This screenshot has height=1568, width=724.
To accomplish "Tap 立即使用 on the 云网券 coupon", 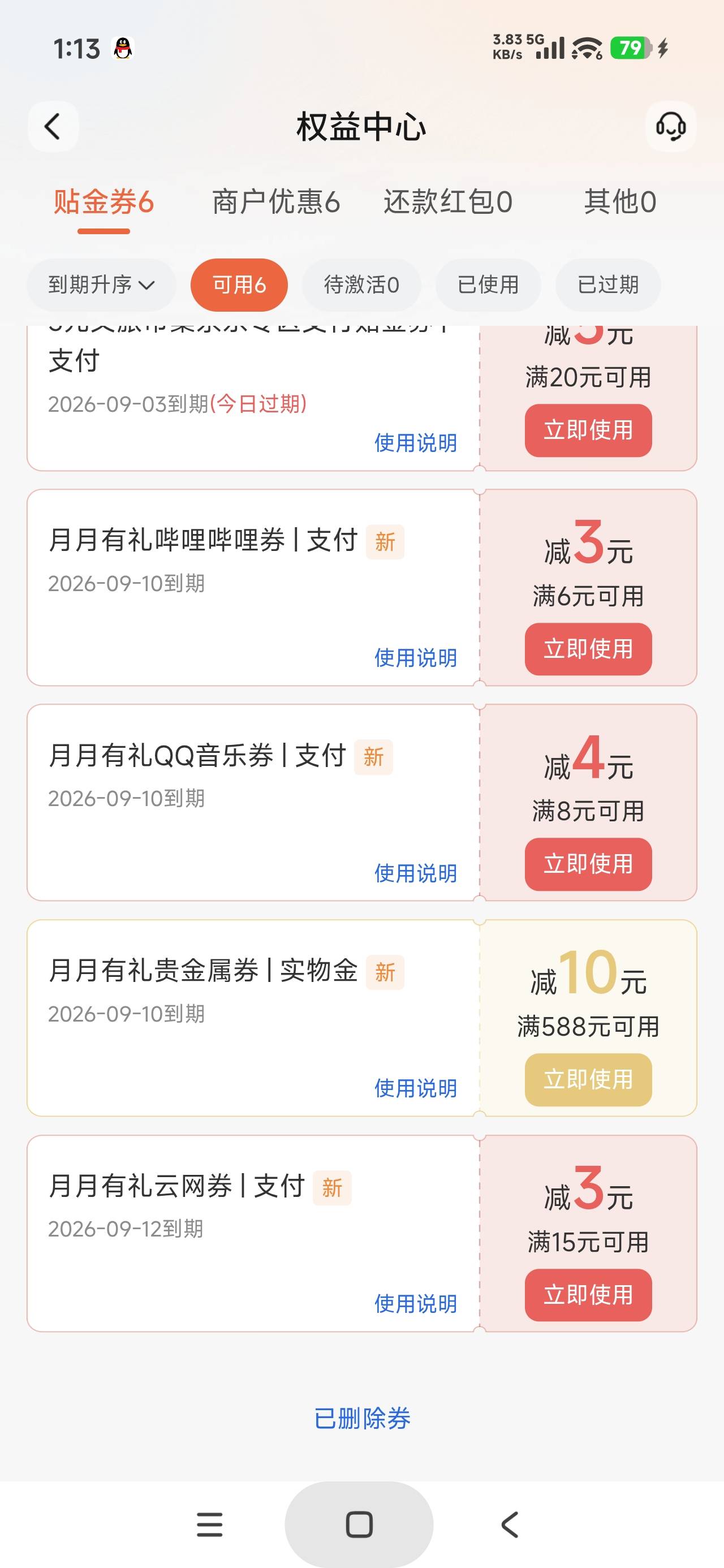I will tap(588, 1295).
